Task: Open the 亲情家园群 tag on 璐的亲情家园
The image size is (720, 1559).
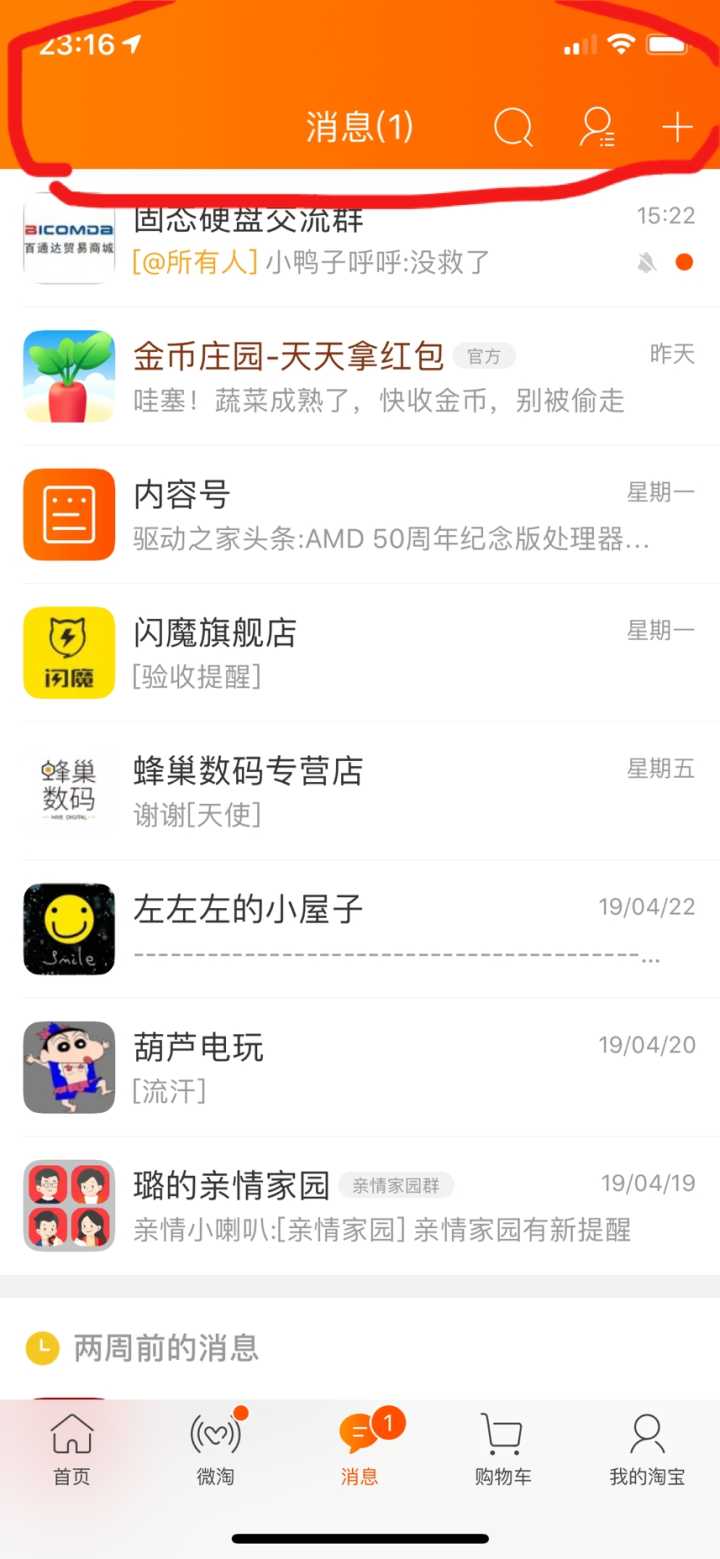Action: click(397, 1183)
